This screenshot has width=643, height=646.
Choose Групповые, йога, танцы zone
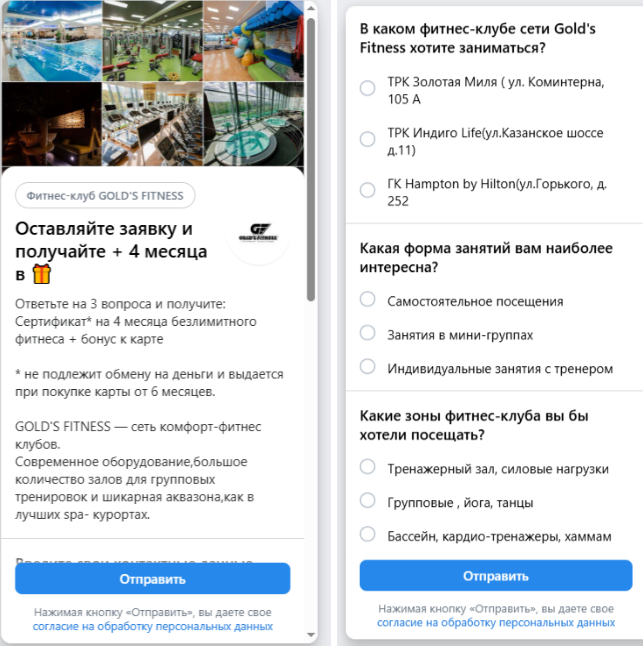(368, 501)
